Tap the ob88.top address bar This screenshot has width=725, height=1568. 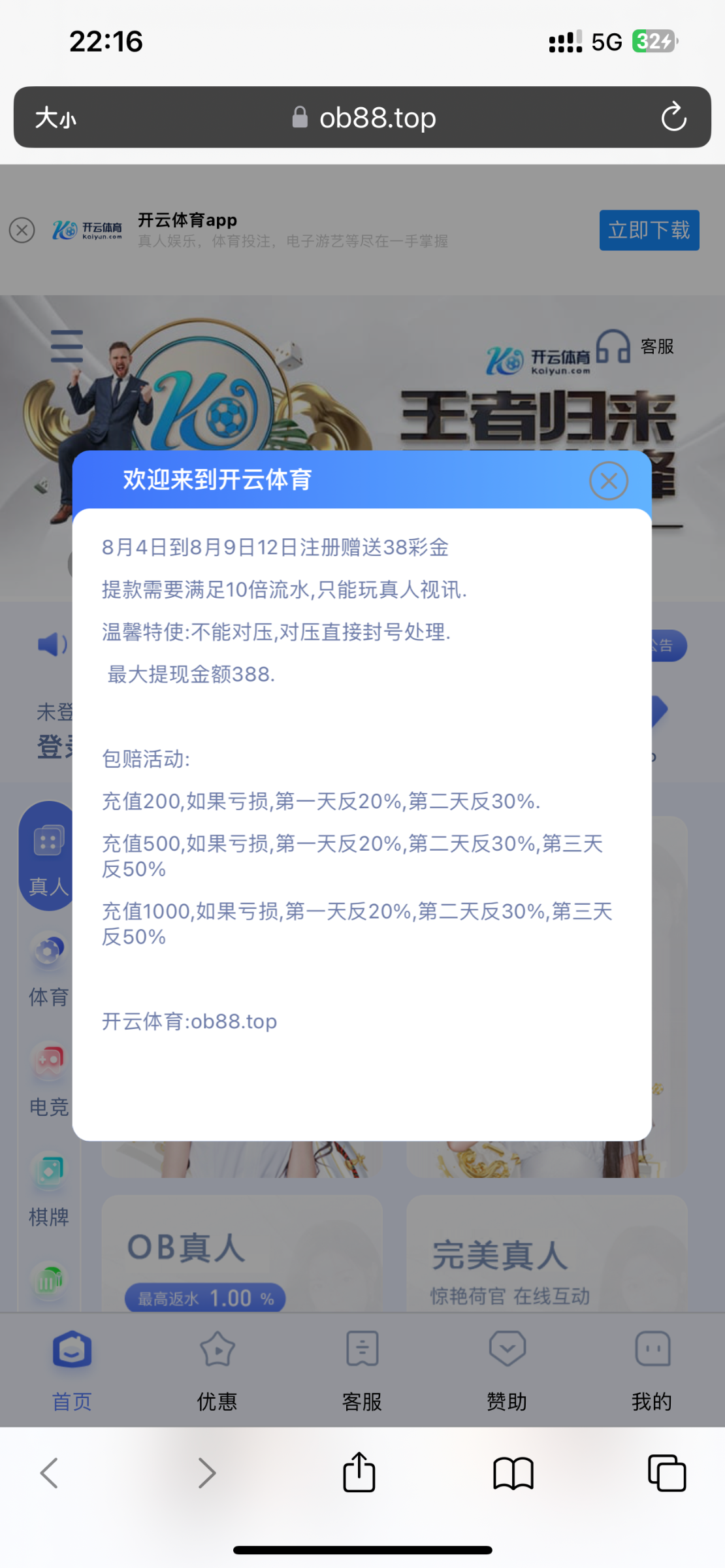[364, 118]
